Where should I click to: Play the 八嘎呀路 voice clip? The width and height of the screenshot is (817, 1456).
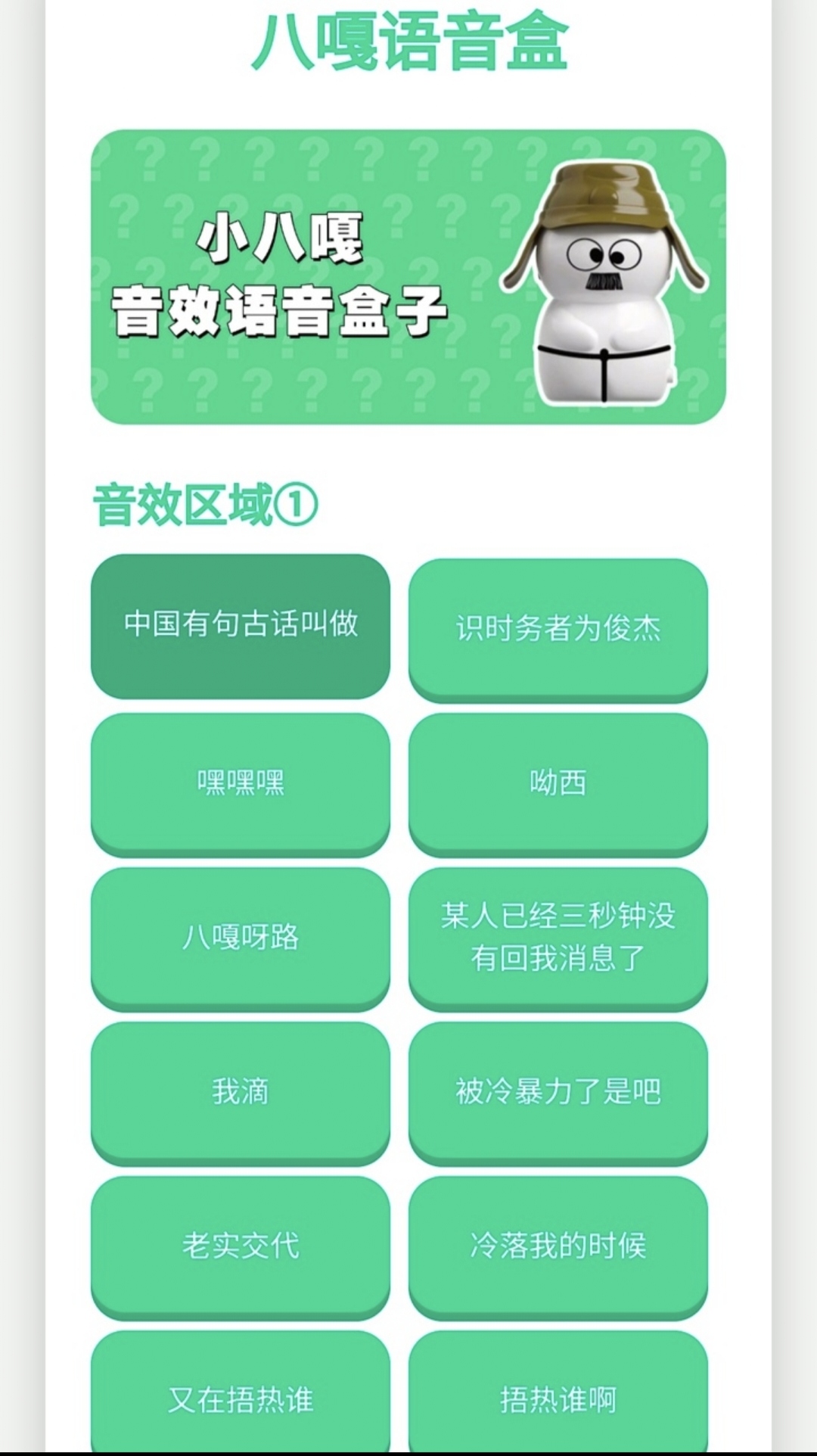pos(241,937)
